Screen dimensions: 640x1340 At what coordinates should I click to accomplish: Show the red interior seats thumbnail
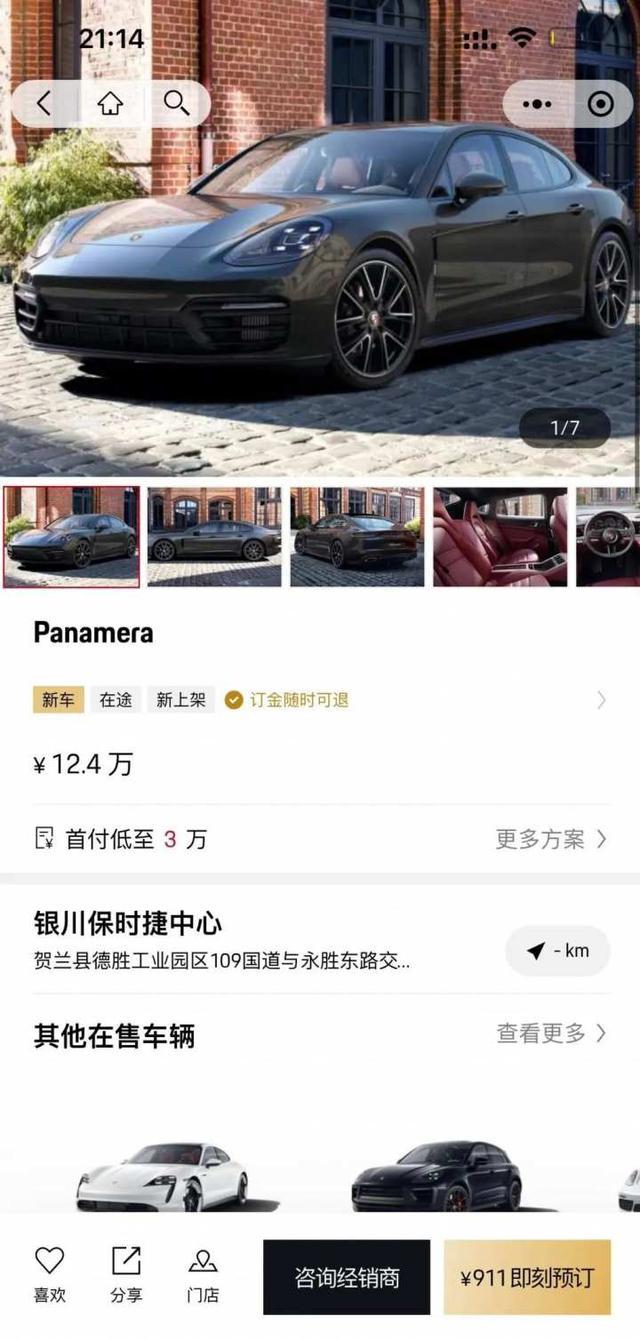[x=499, y=537]
